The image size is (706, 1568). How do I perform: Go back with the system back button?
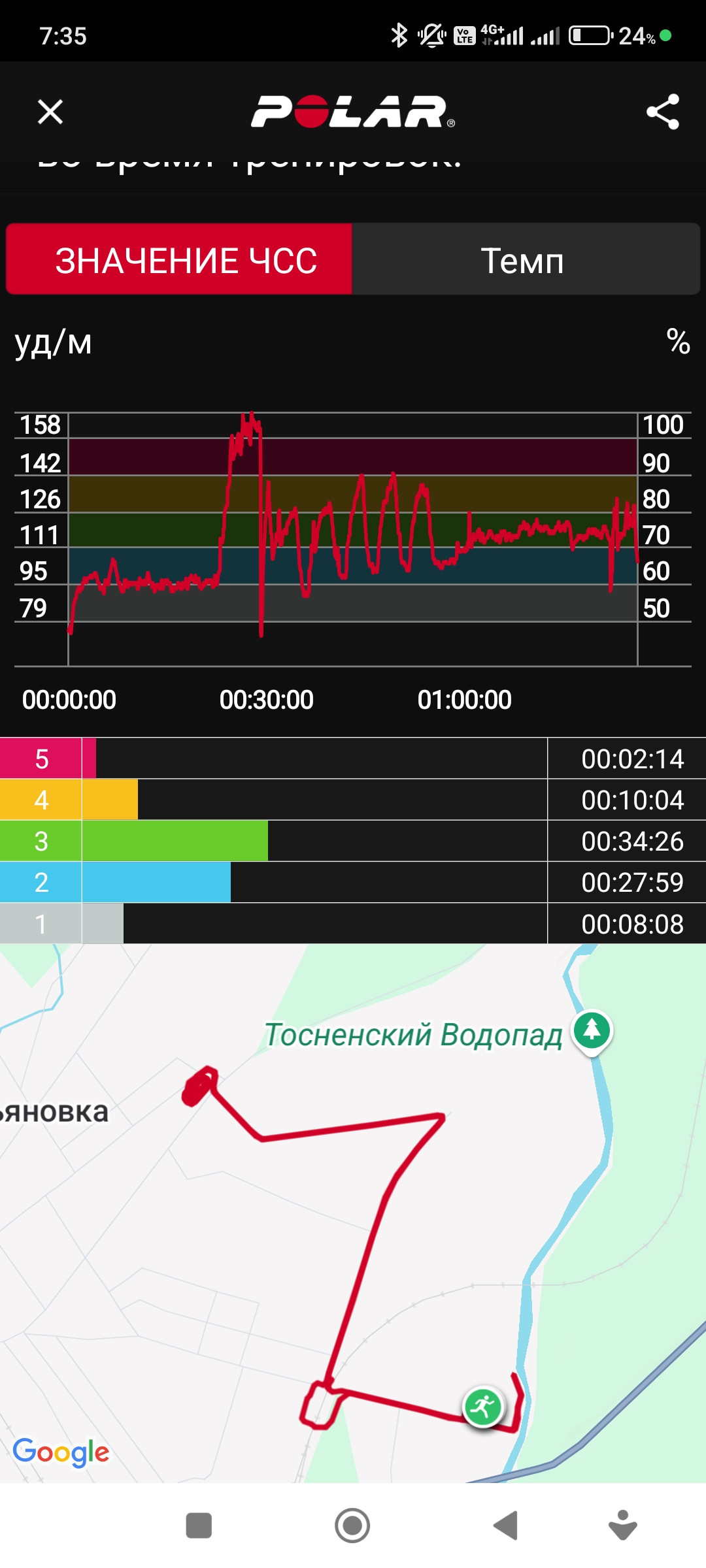tap(505, 1526)
